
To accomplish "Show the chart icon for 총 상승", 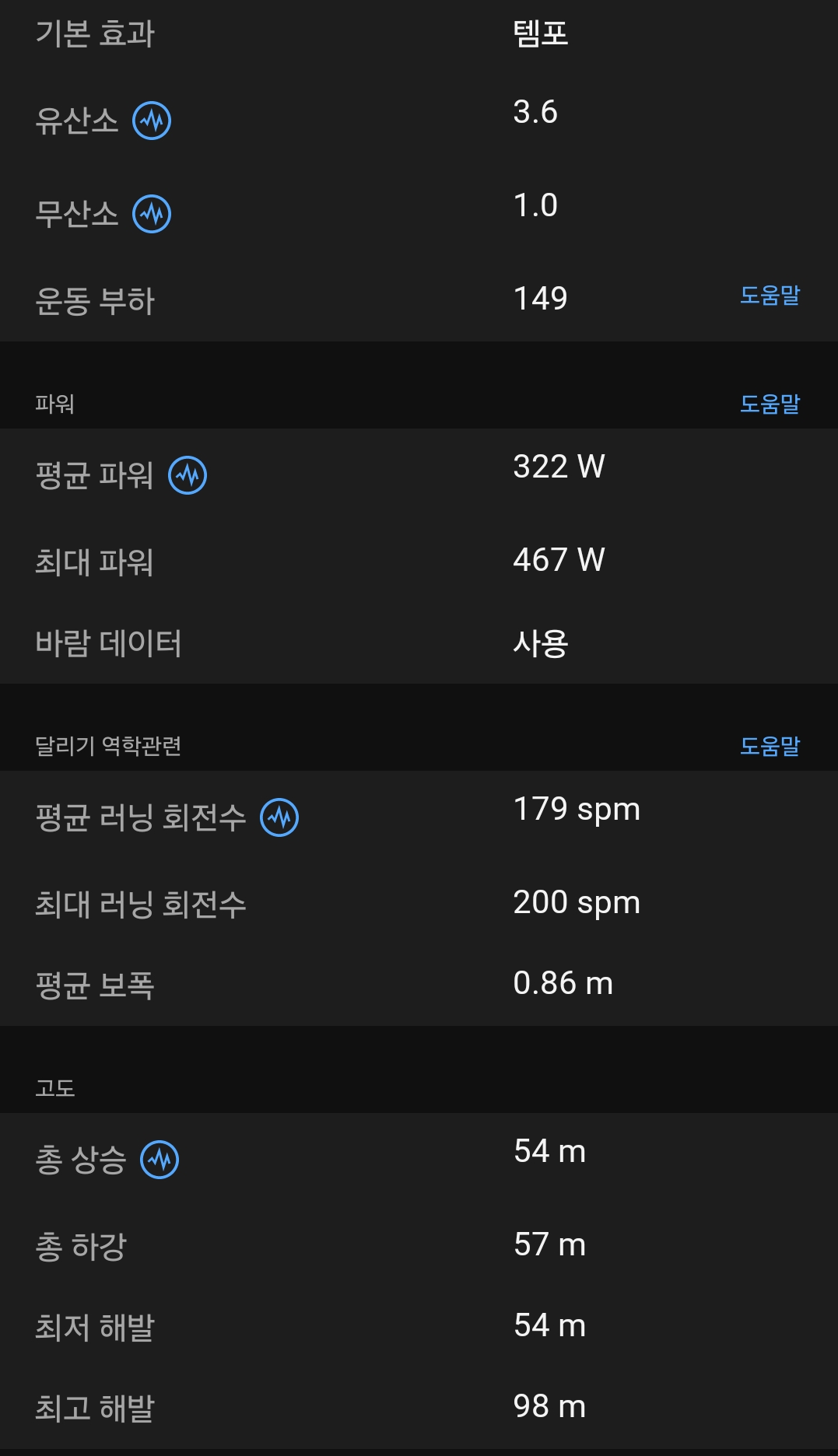I will (160, 1160).
